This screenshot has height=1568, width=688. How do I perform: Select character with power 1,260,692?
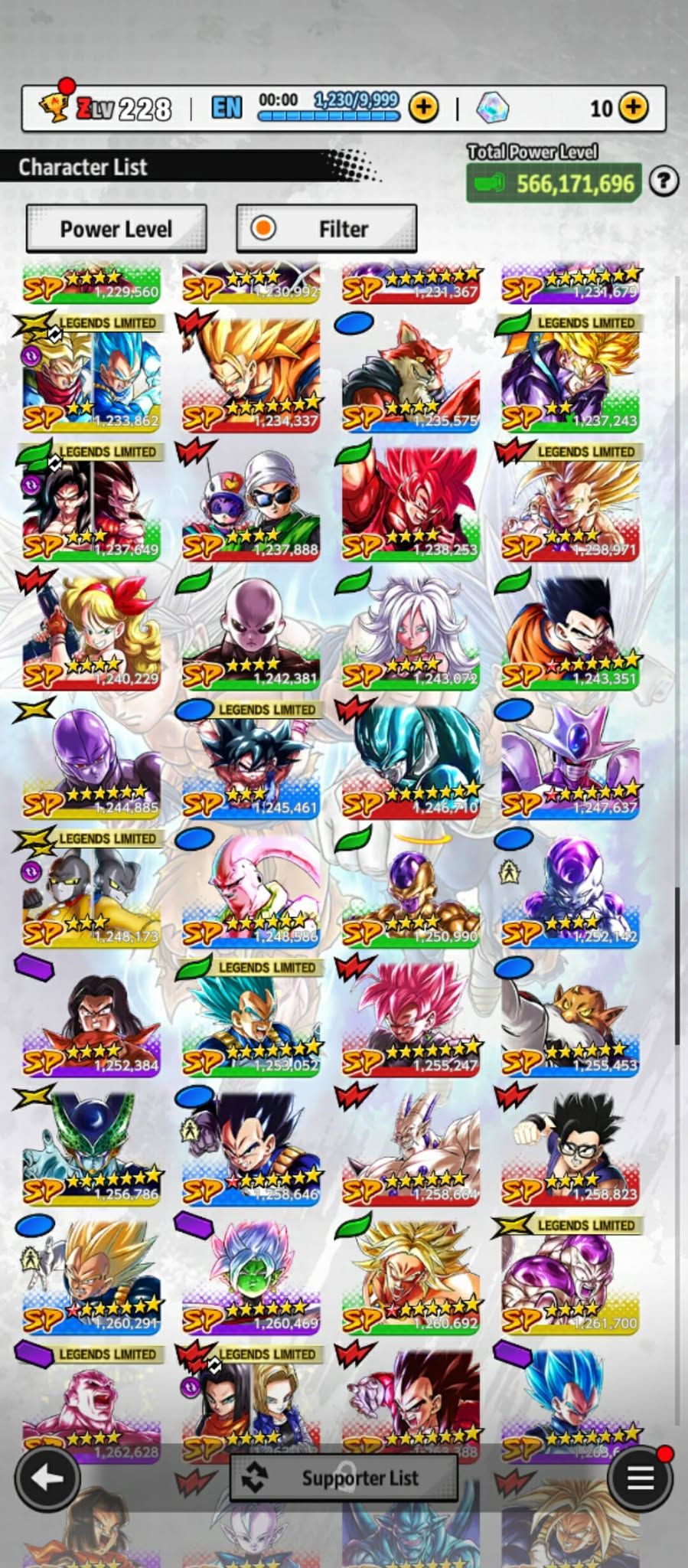click(x=411, y=1275)
